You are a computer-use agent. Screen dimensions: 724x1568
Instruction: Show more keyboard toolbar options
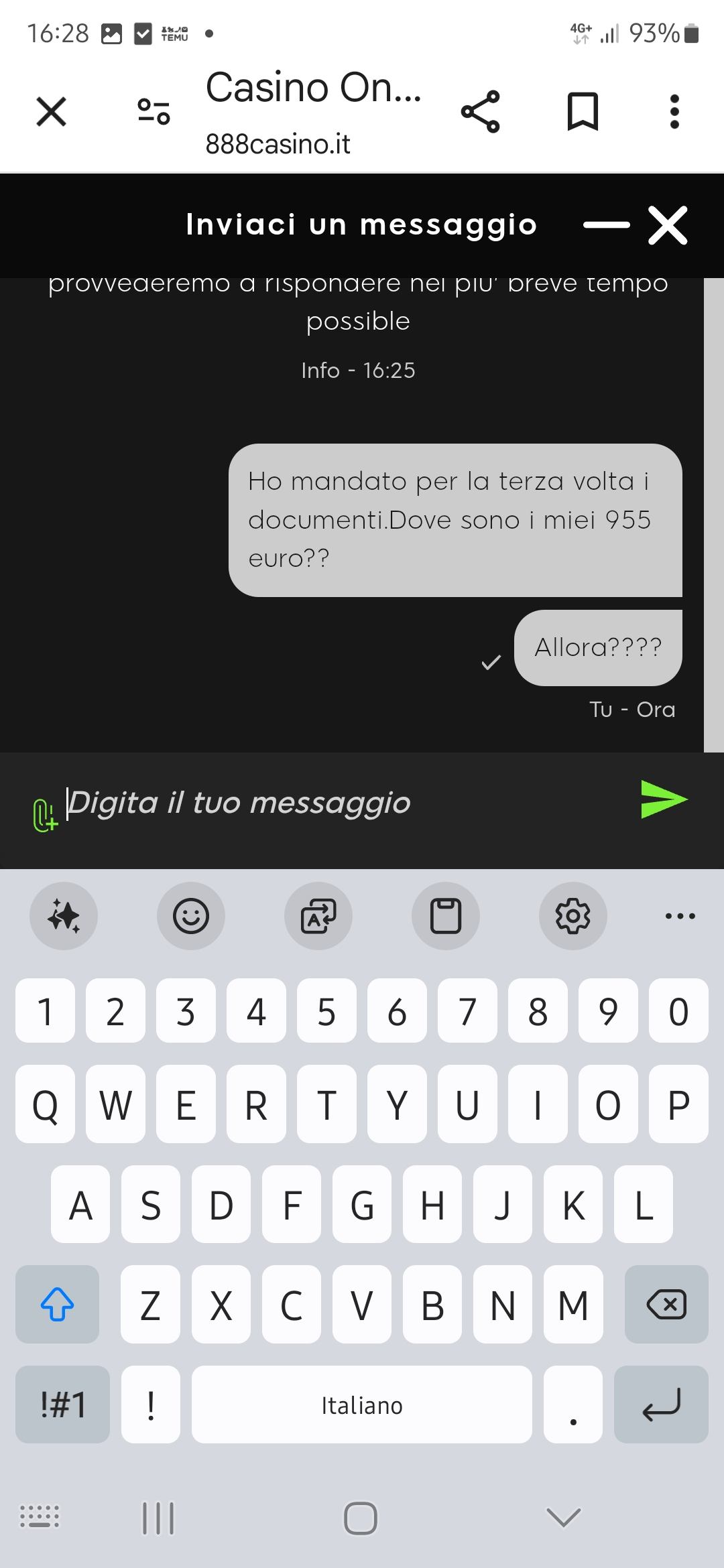[x=680, y=916]
